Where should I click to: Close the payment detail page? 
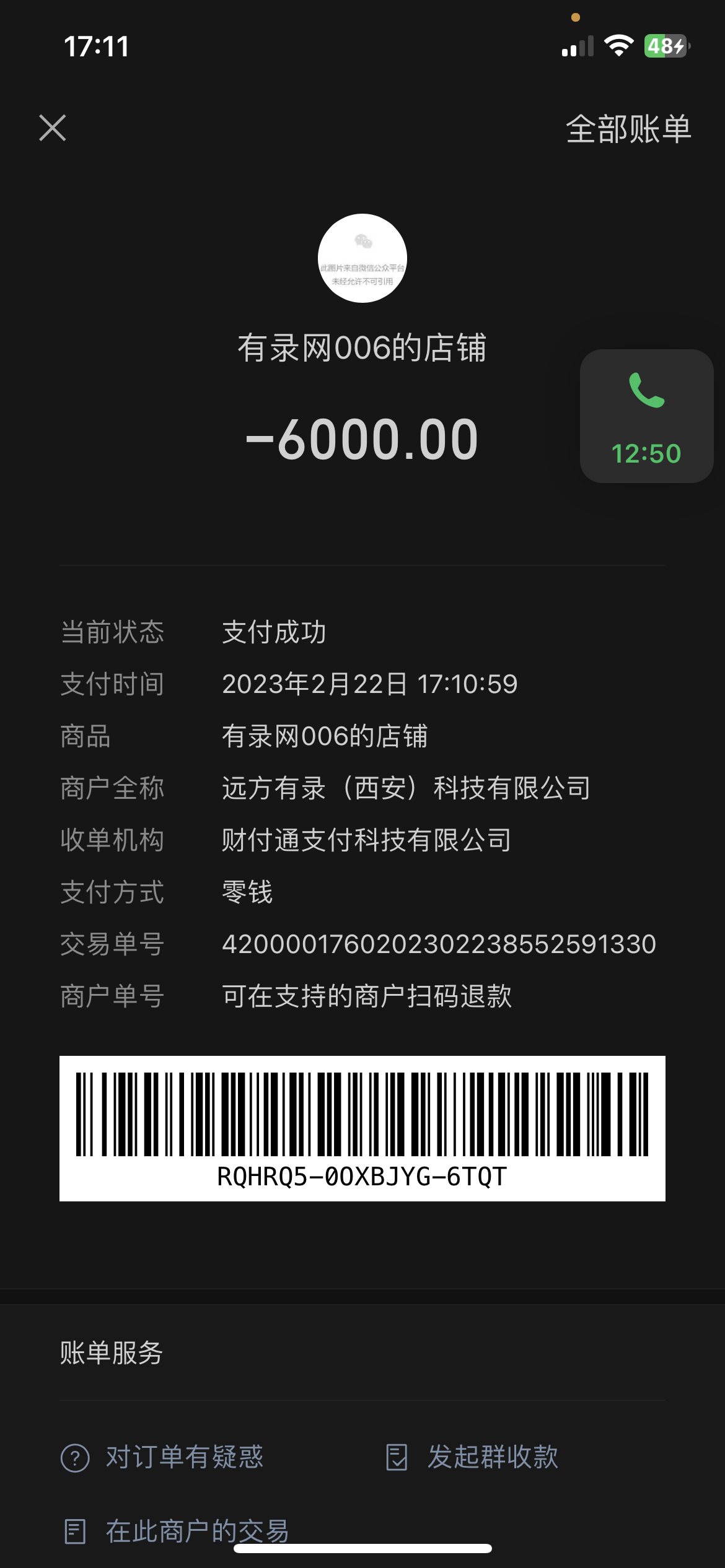(x=53, y=128)
